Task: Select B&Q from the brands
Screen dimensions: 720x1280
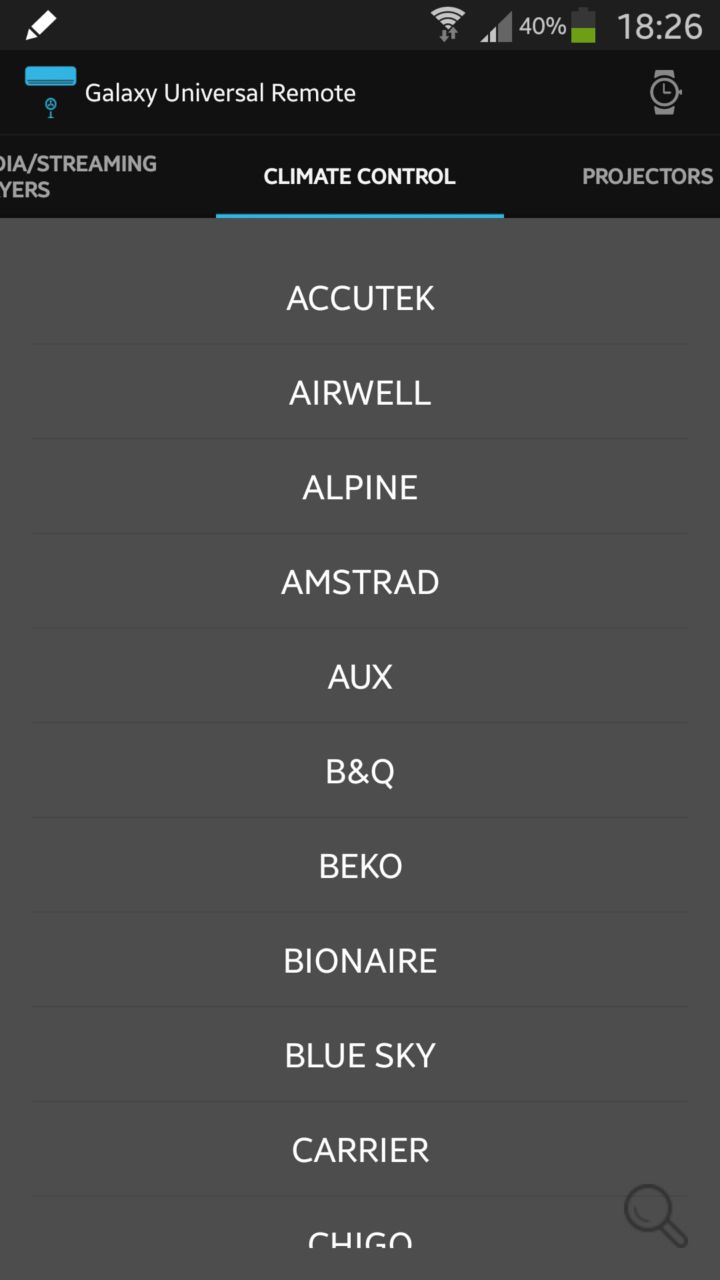Action: coord(360,771)
